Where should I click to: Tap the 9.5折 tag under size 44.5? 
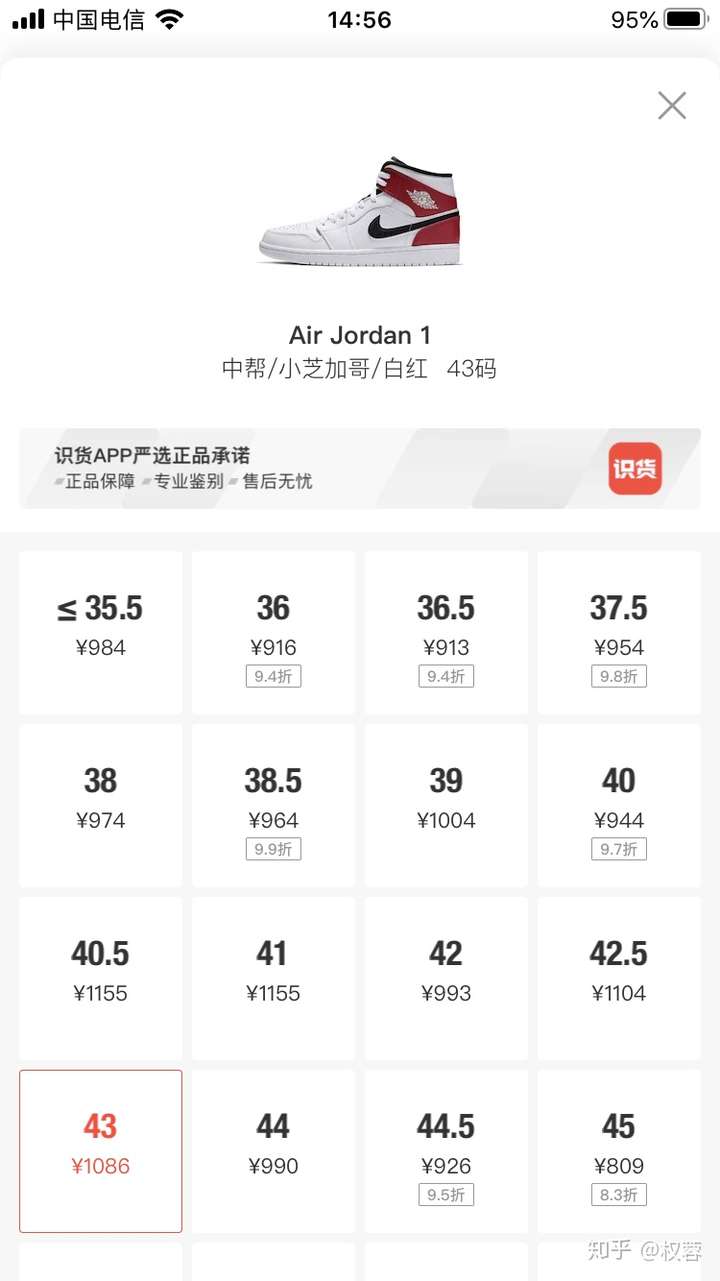tap(446, 1194)
